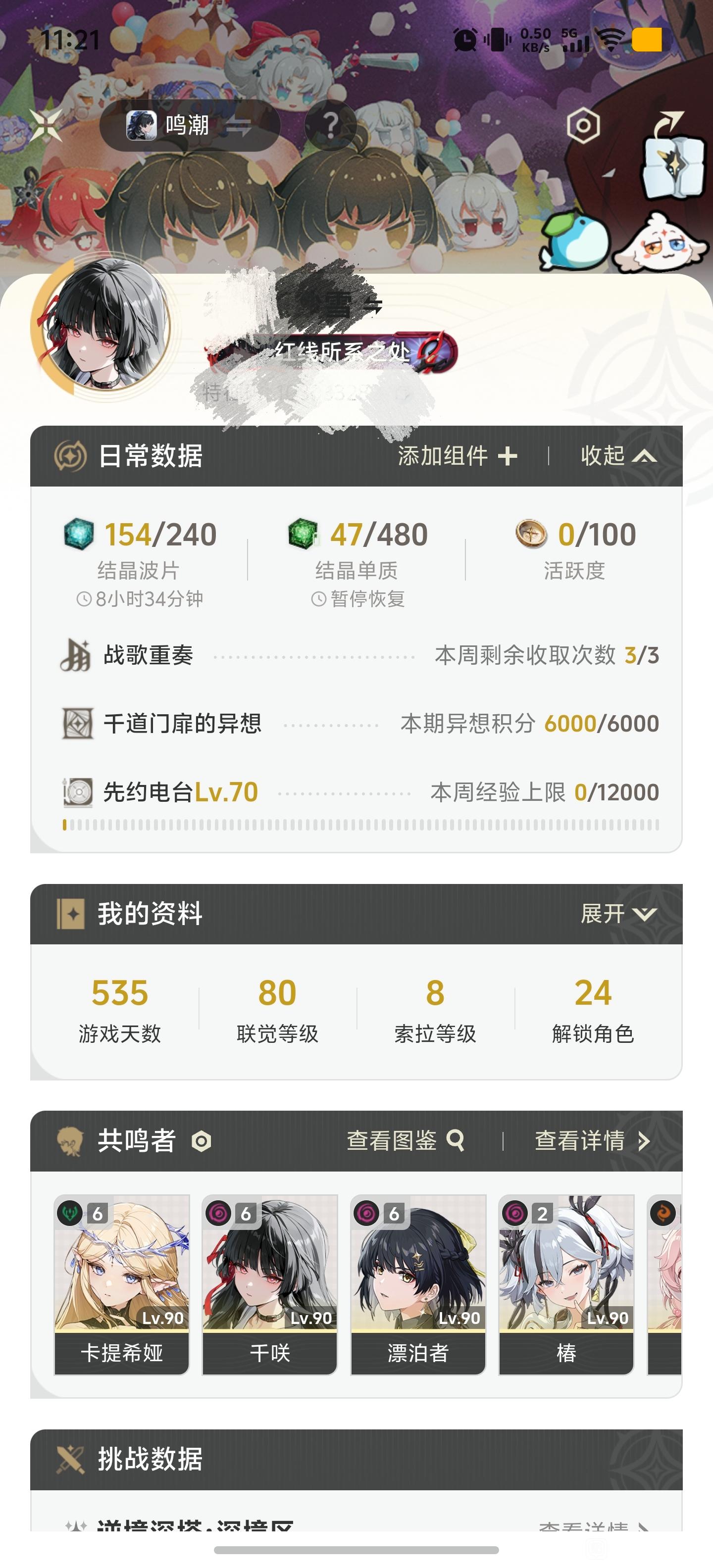Open 漂泊者 character card
This screenshot has width=713, height=1568.
click(418, 1284)
